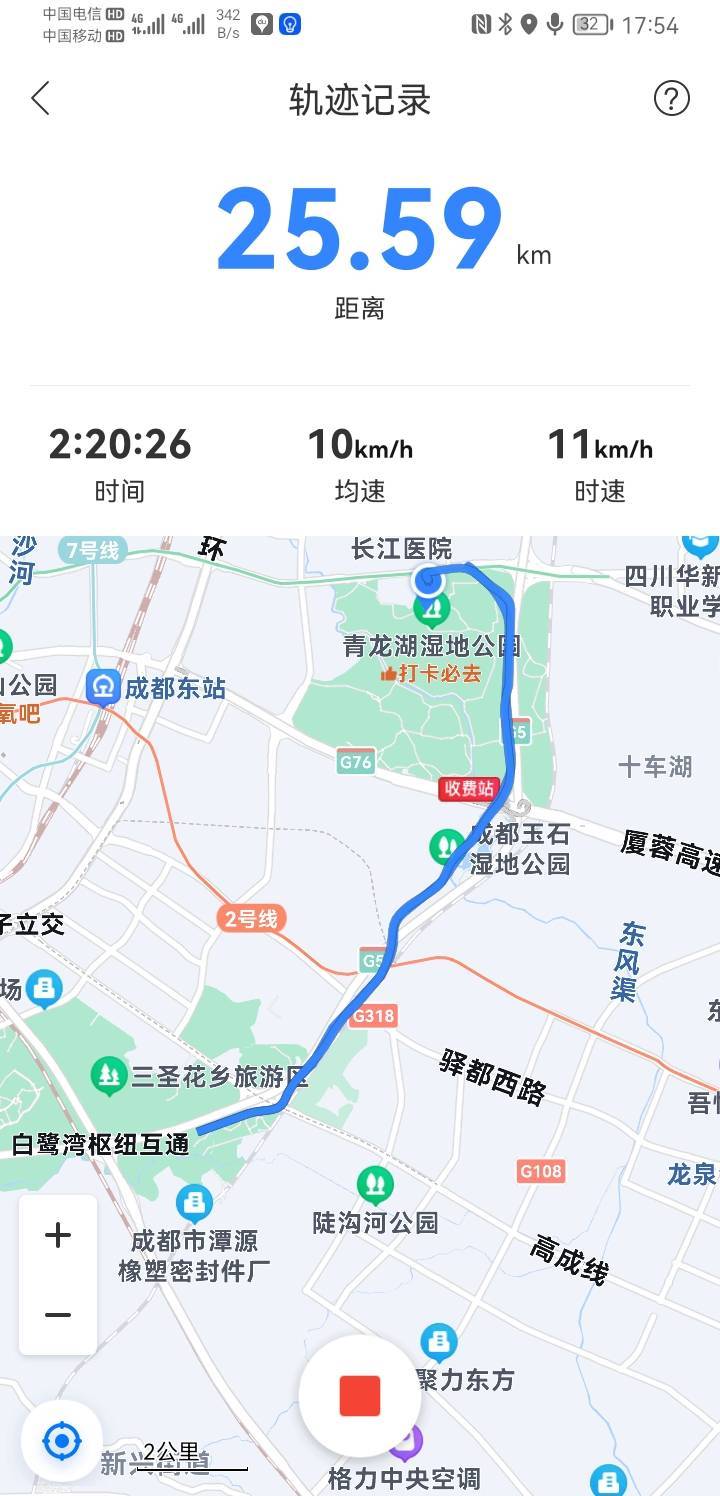Zoom in the map with plus button

[58, 1235]
